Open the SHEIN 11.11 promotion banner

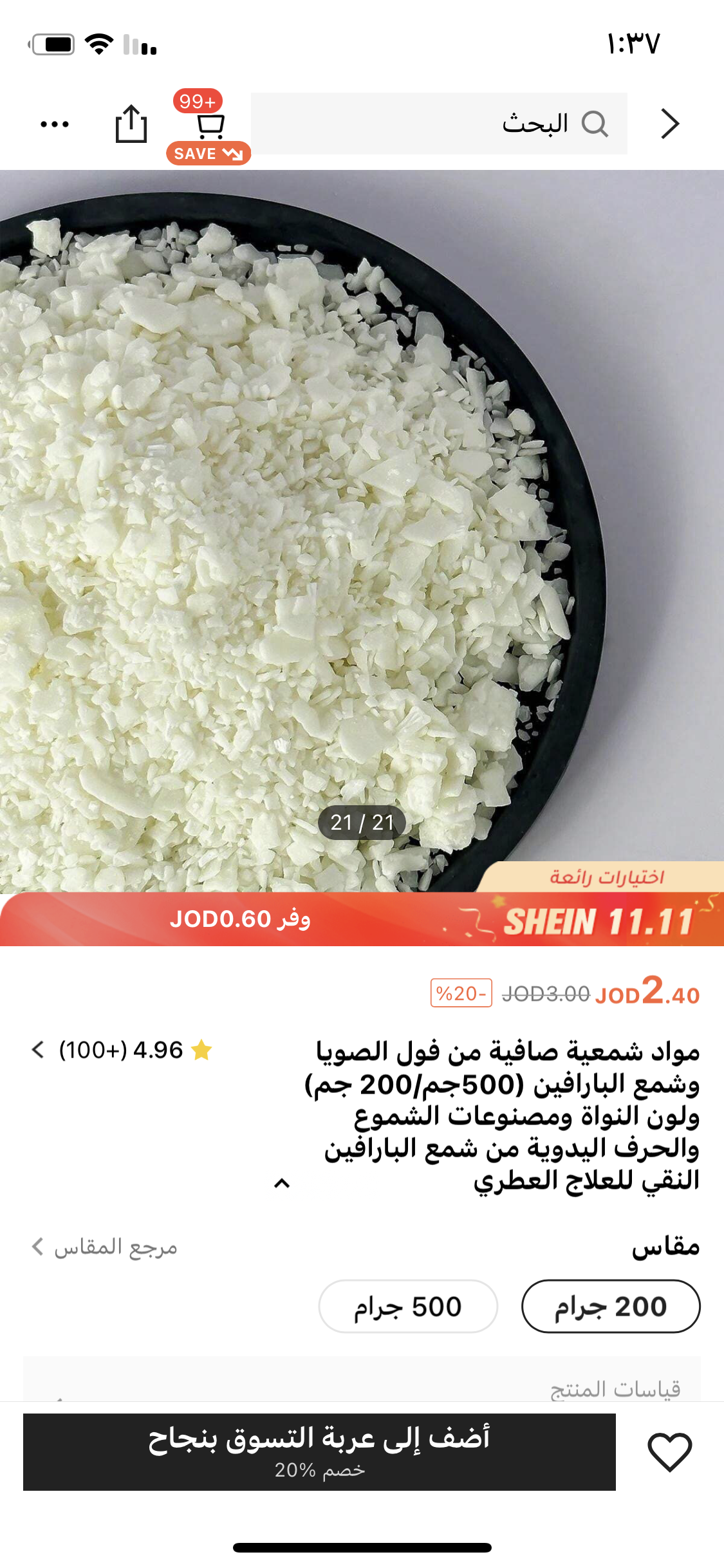point(362,919)
